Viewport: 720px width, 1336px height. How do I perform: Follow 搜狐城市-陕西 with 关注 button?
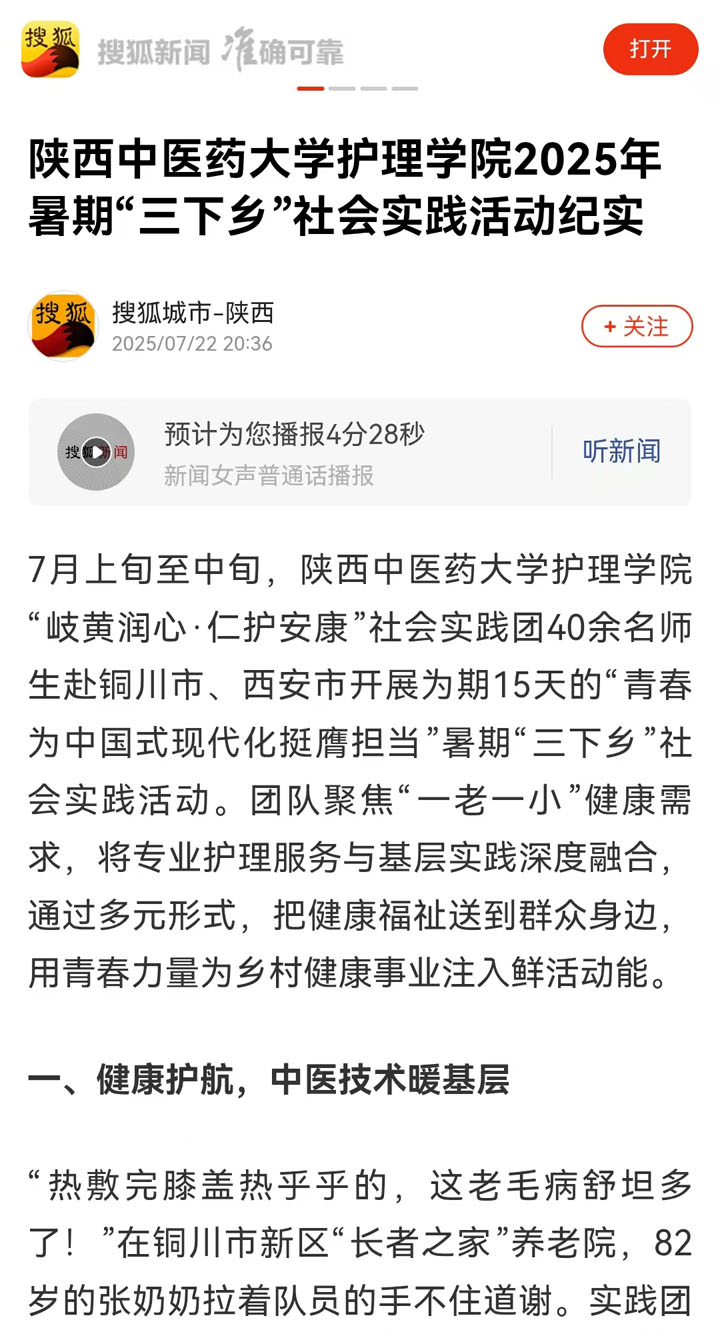click(x=637, y=326)
